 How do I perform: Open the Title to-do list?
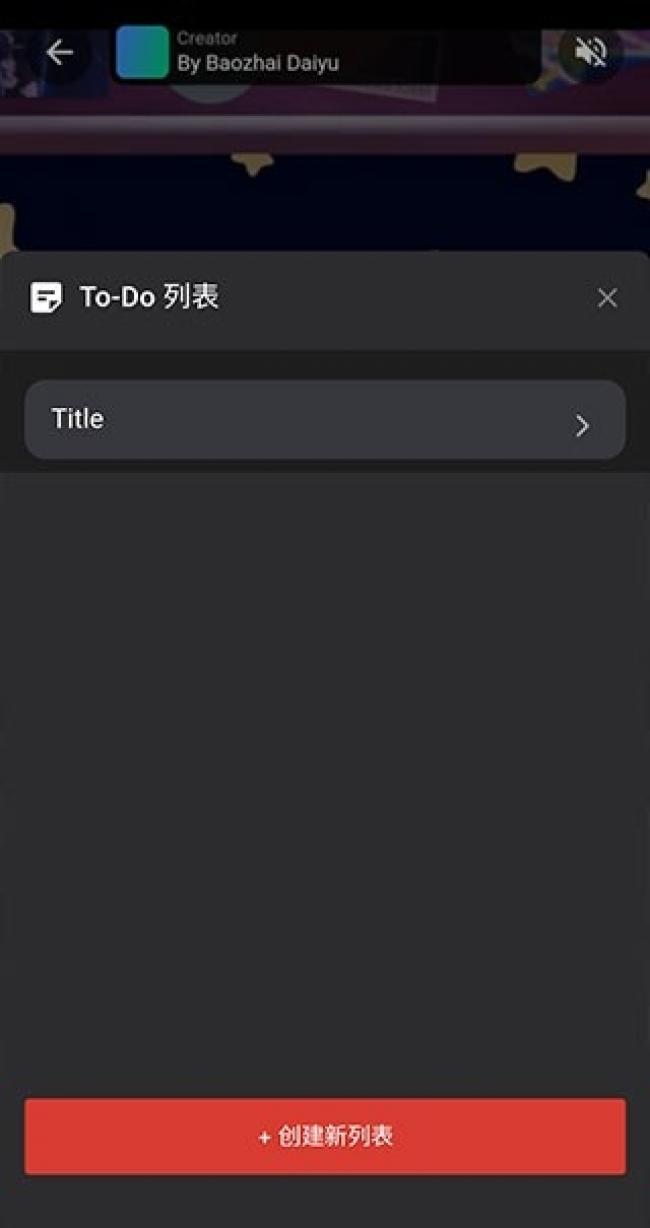tap(325, 420)
